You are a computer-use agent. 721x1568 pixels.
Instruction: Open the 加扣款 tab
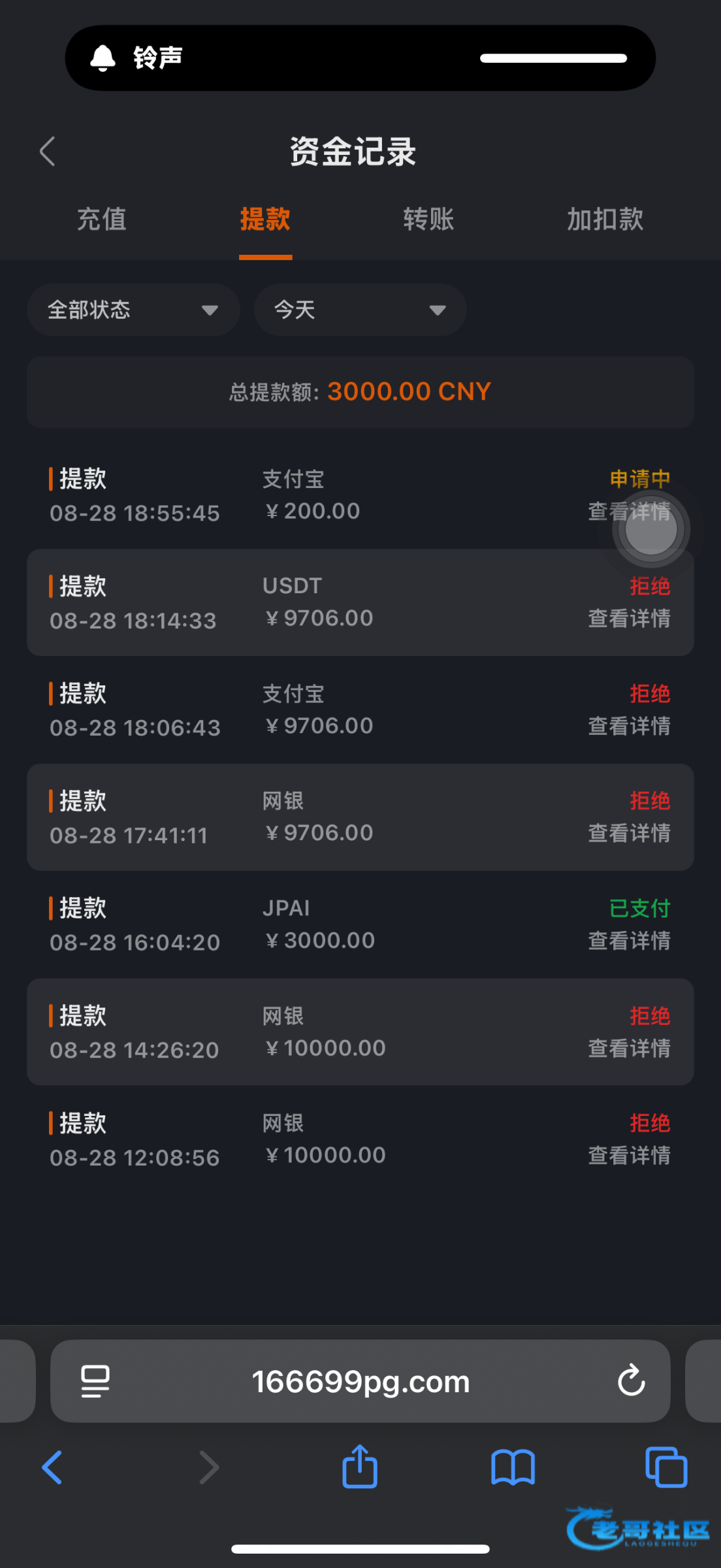605,220
